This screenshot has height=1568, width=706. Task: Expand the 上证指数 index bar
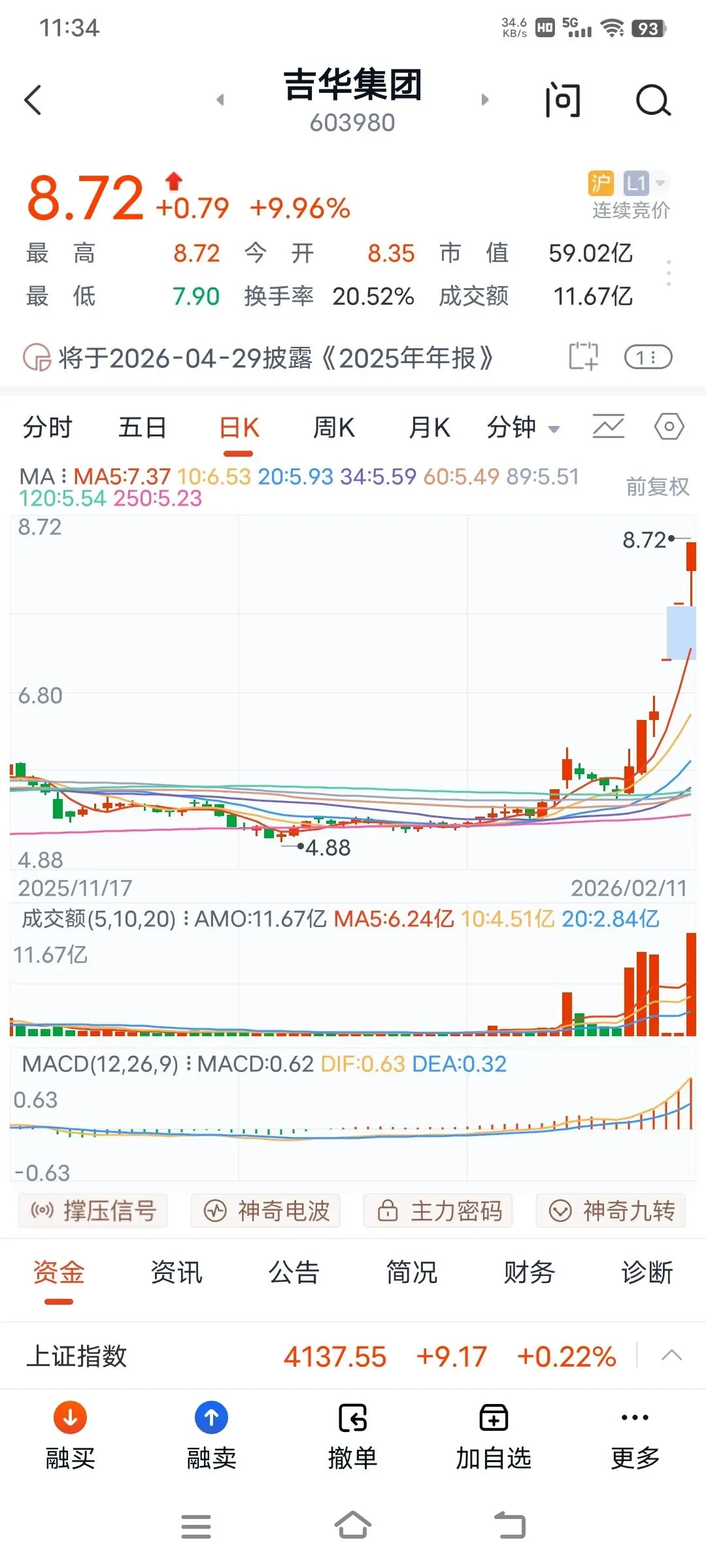click(671, 1355)
